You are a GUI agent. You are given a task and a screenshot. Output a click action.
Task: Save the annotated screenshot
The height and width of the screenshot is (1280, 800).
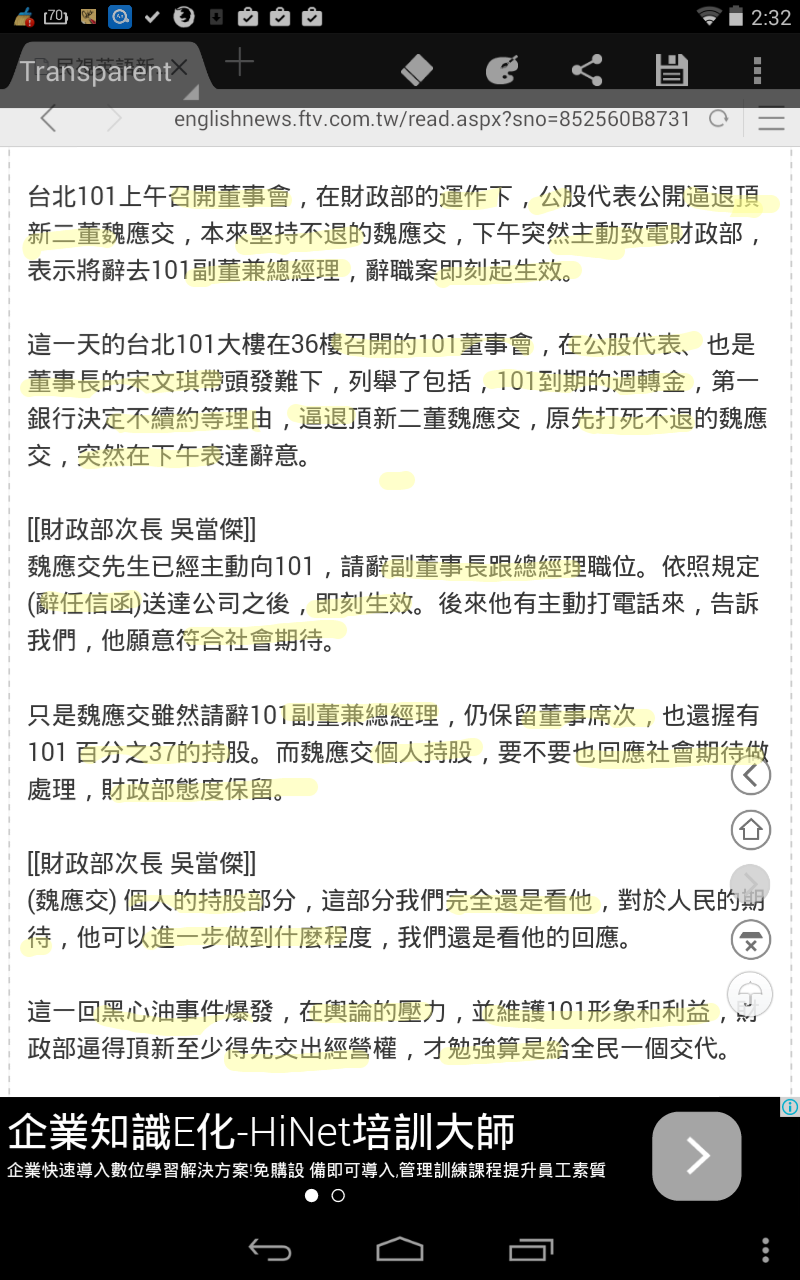[x=671, y=70]
